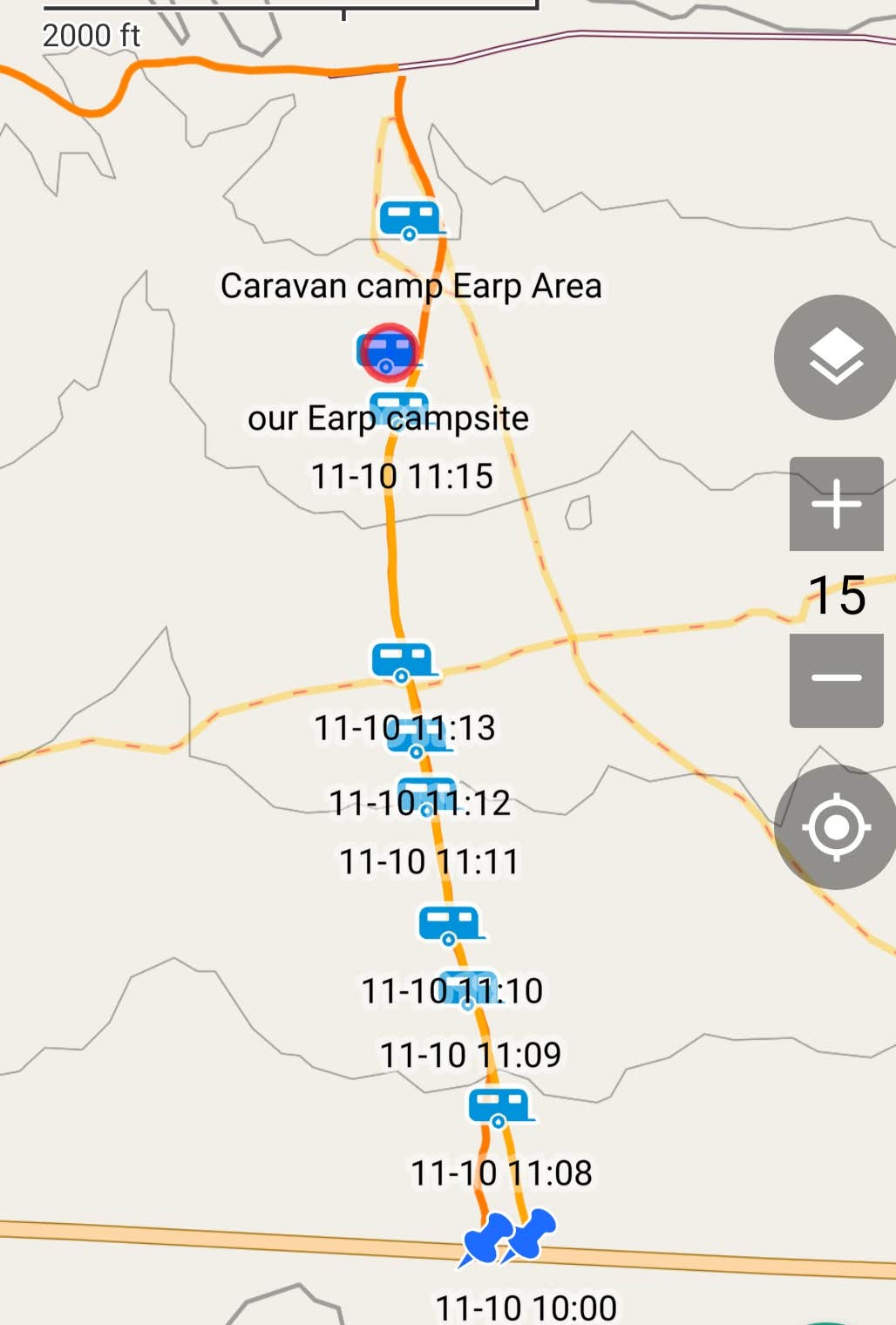Zoom in on the map
This screenshot has height=1325, width=896.
[836, 504]
